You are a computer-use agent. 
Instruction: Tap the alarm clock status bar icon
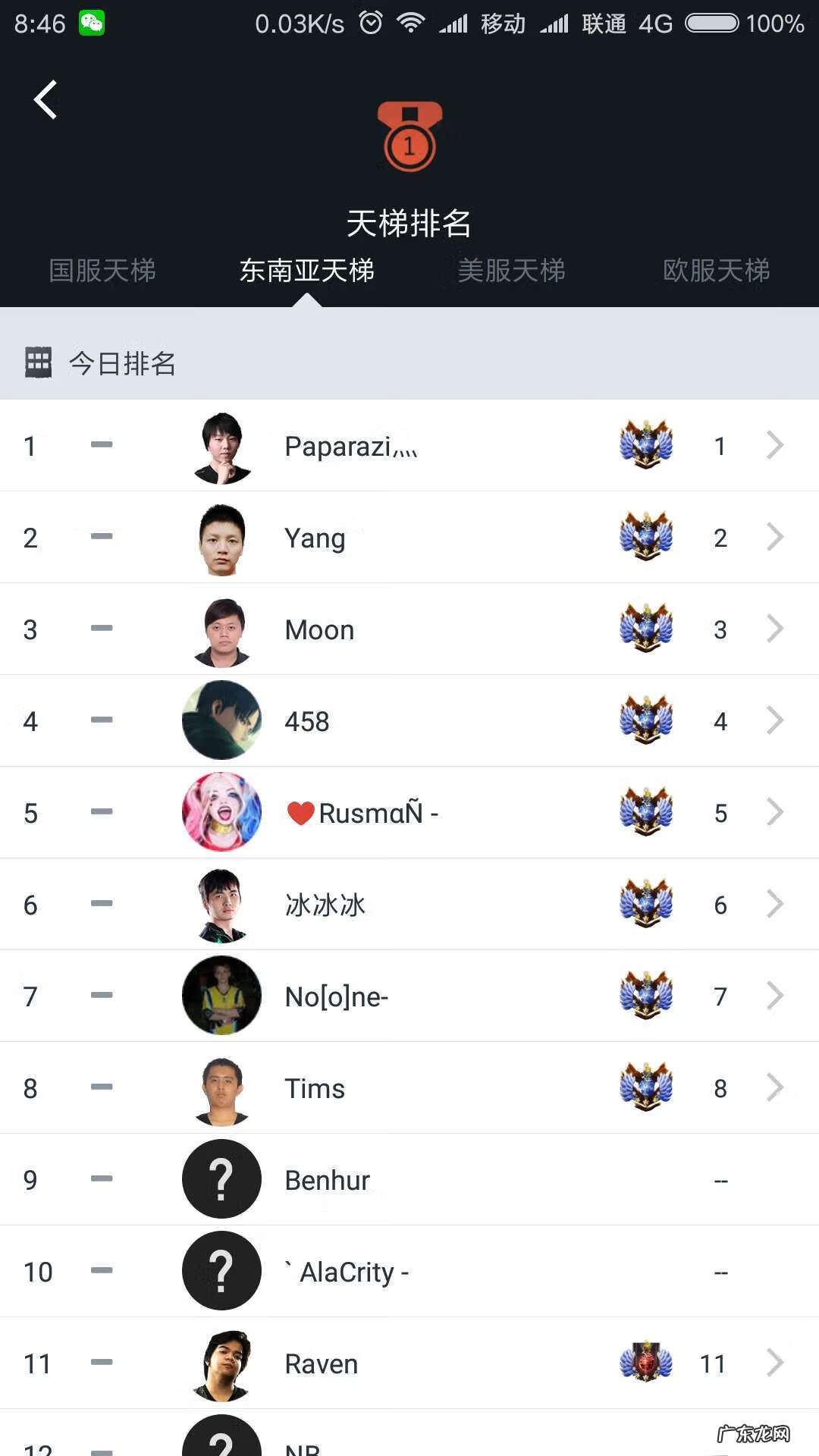coord(371,23)
